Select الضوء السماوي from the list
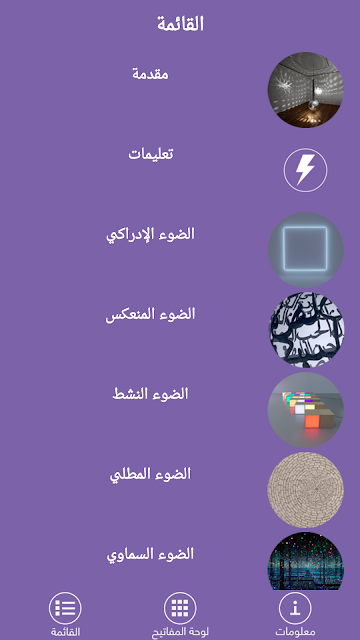The width and height of the screenshot is (360, 640). 180,560
